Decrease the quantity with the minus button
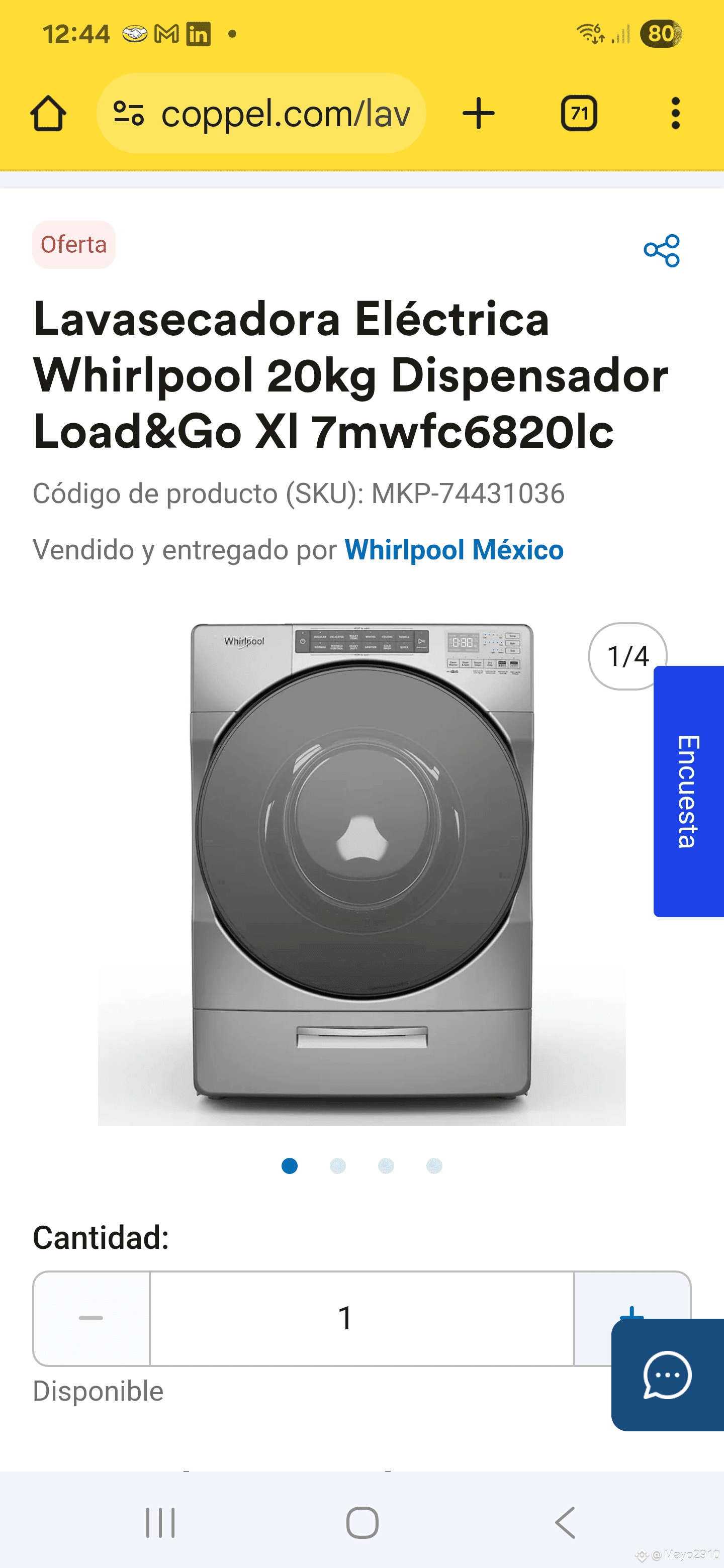Image resolution: width=724 pixels, height=1568 pixels. click(92, 1318)
